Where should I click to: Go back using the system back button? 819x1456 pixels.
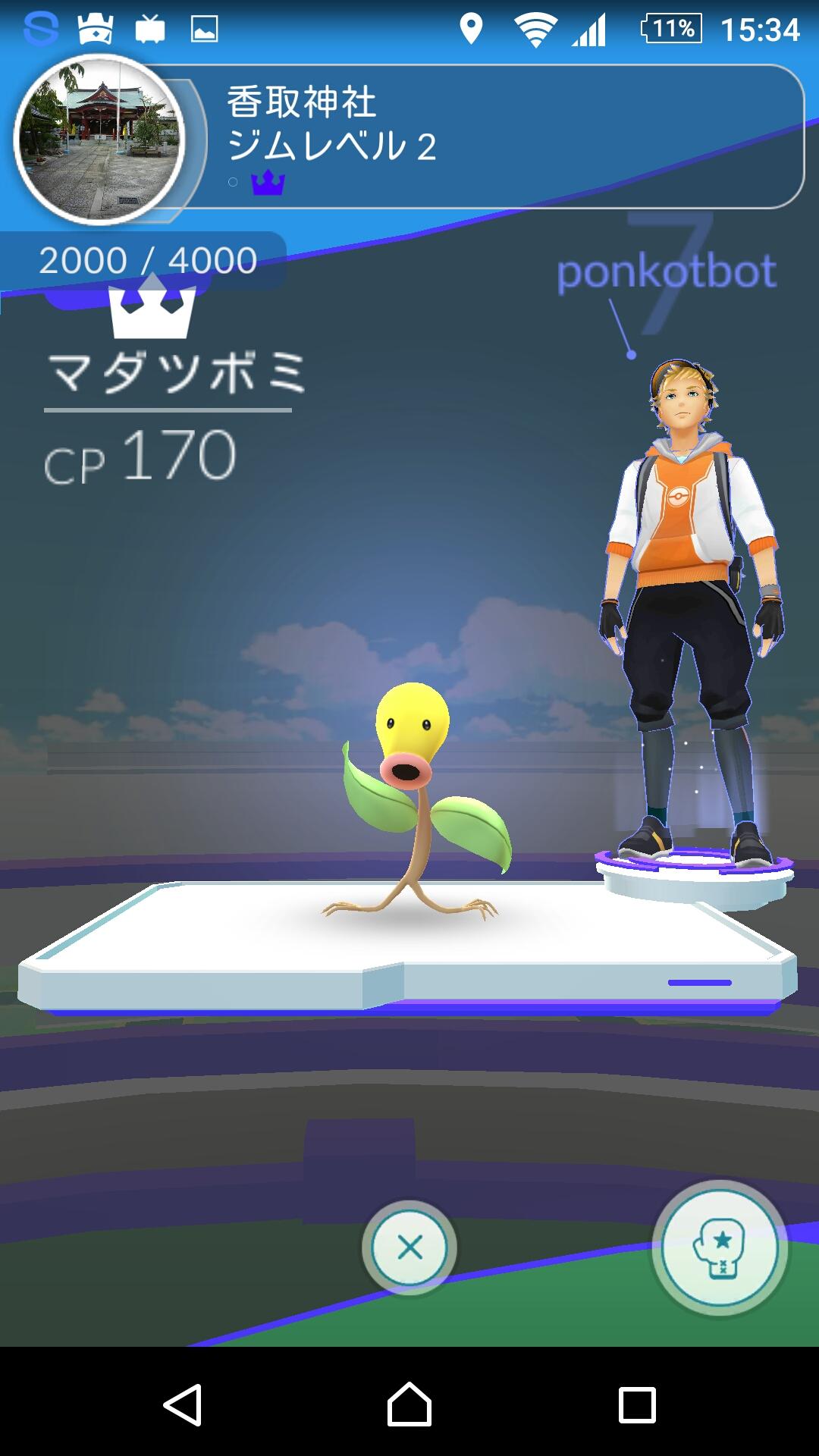pyautogui.click(x=183, y=1405)
